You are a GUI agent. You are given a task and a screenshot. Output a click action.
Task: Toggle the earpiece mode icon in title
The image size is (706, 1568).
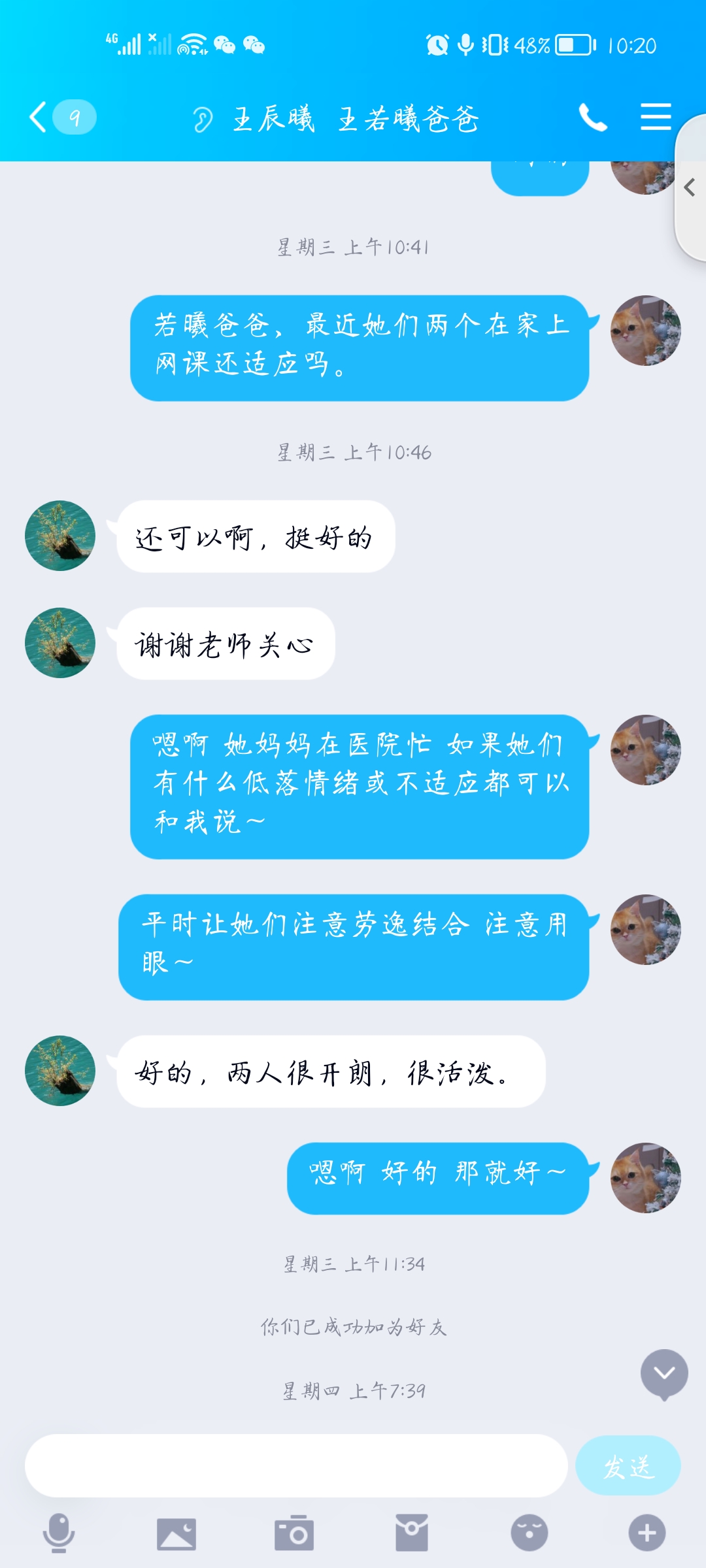tap(203, 120)
